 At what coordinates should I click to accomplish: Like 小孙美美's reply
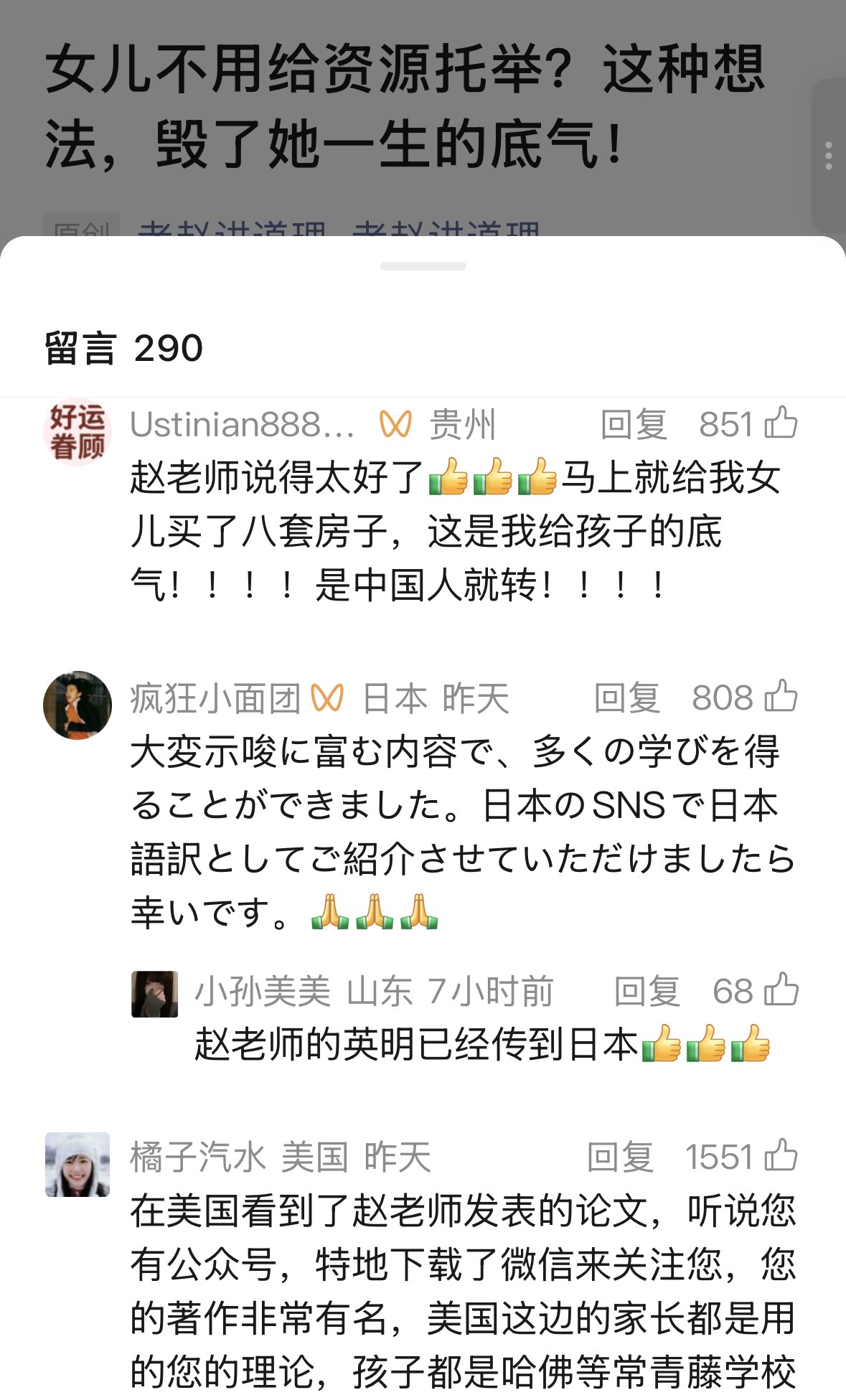point(781,990)
